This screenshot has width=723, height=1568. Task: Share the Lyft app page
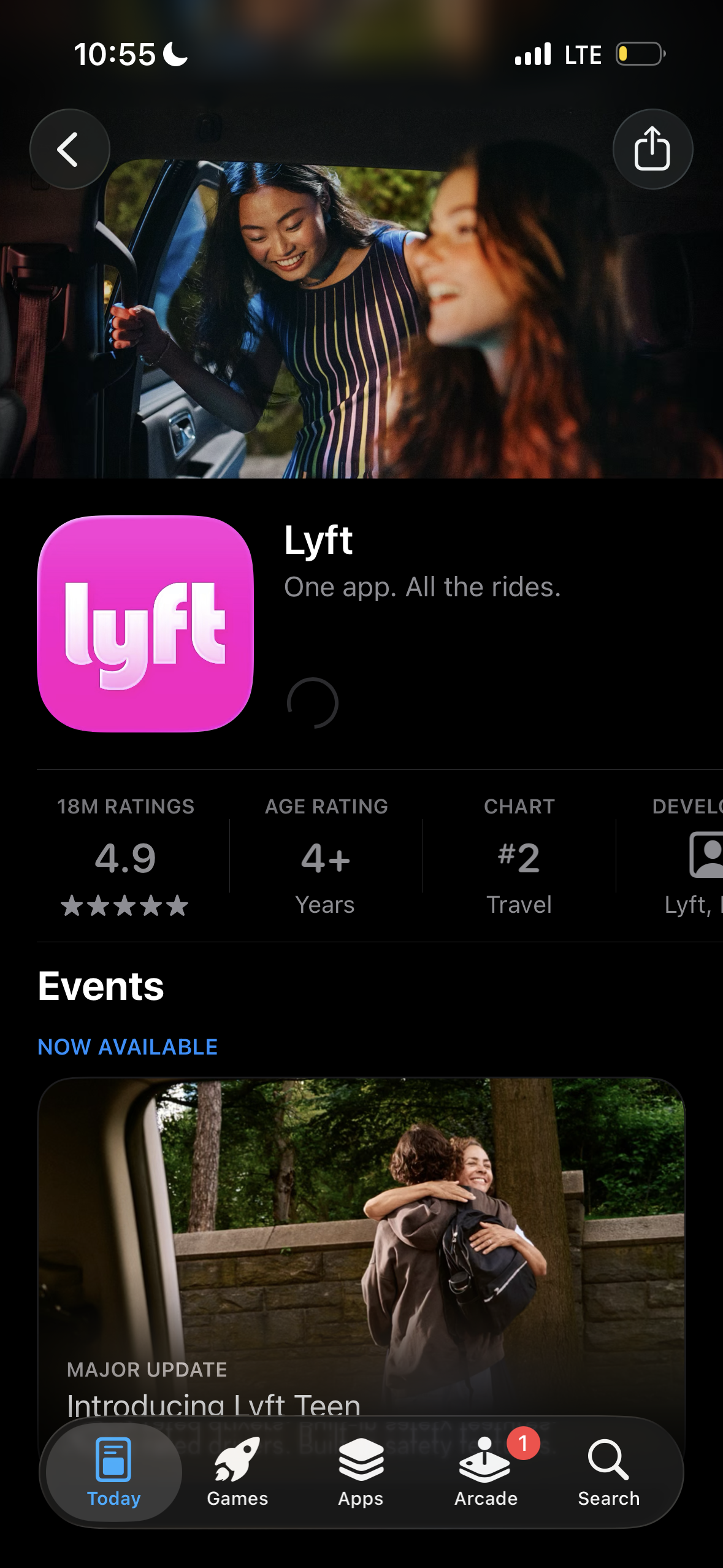coord(652,149)
